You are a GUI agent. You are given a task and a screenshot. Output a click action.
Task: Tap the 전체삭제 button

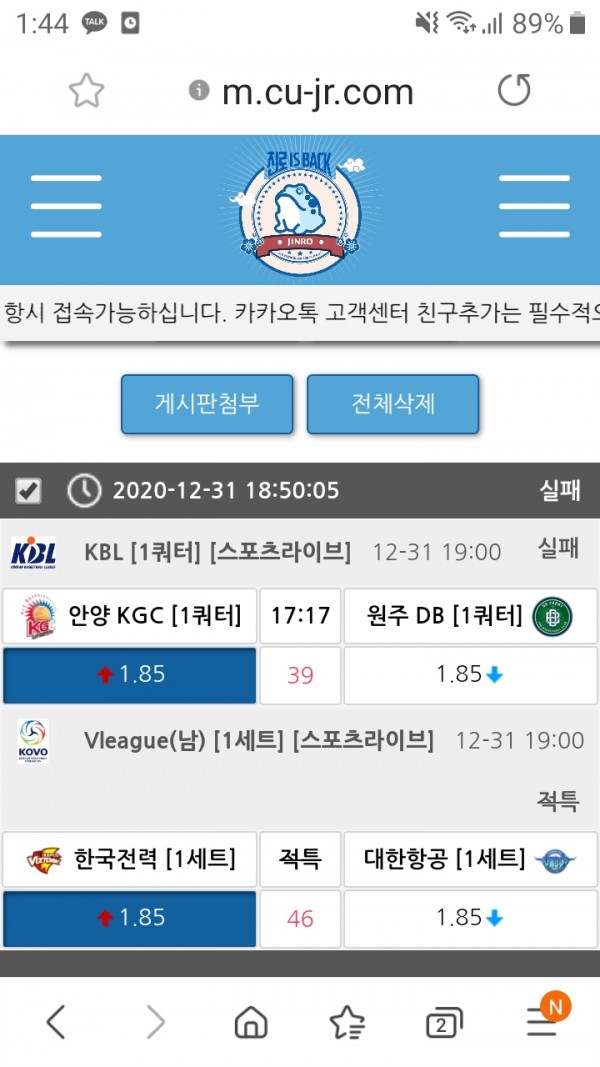pyautogui.click(x=393, y=404)
